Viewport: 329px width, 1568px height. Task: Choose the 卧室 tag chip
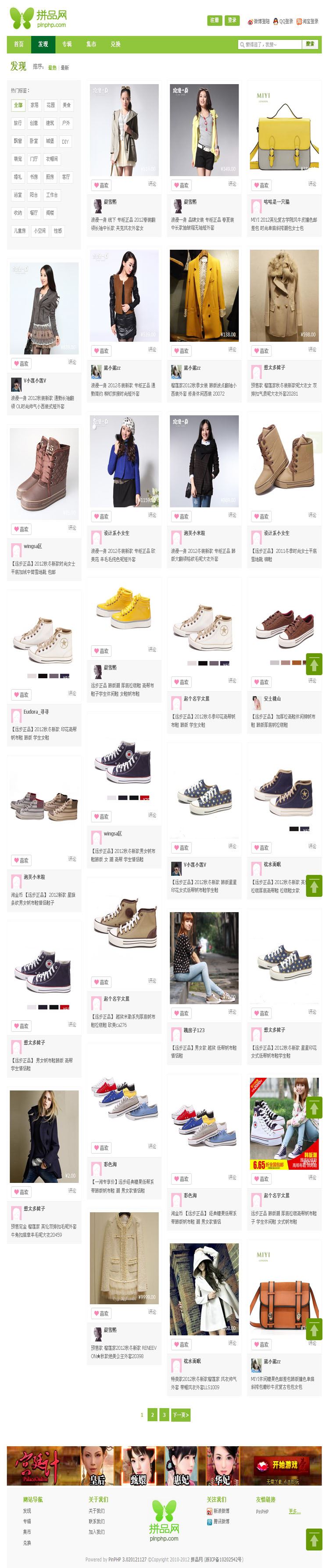pos(35,141)
